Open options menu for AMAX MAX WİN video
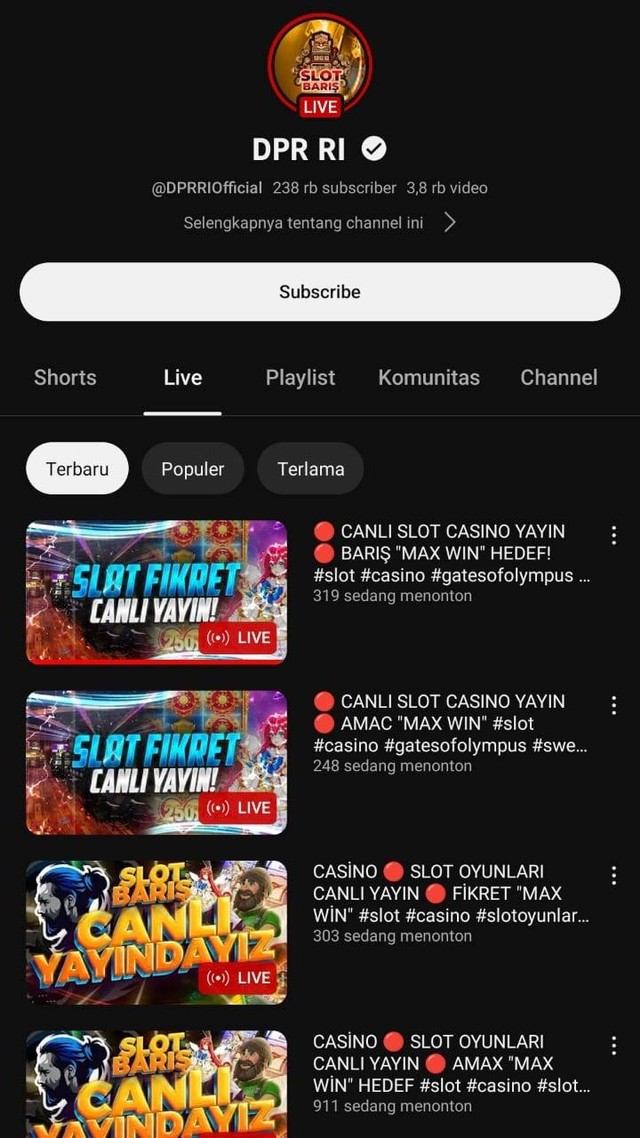 [613, 1046]
